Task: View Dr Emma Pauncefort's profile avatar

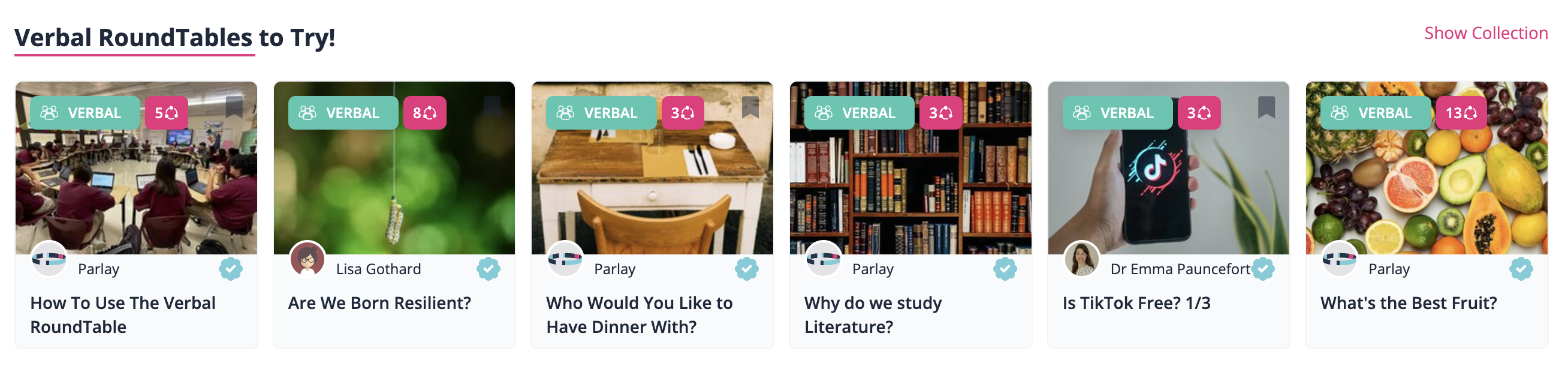Action: 1082,259
